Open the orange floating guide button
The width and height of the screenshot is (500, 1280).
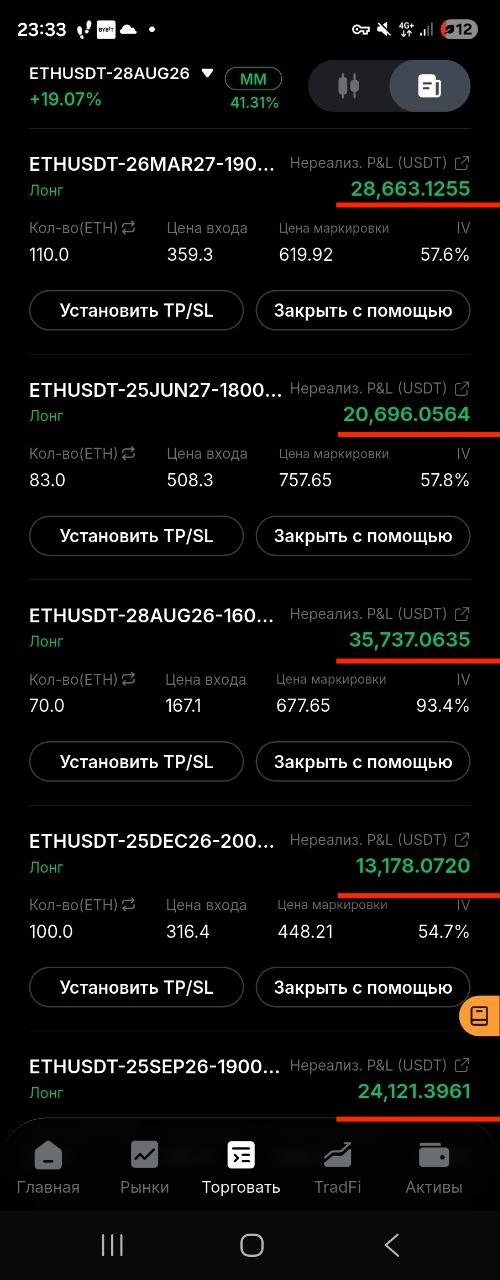click(x=480, y=1016)
